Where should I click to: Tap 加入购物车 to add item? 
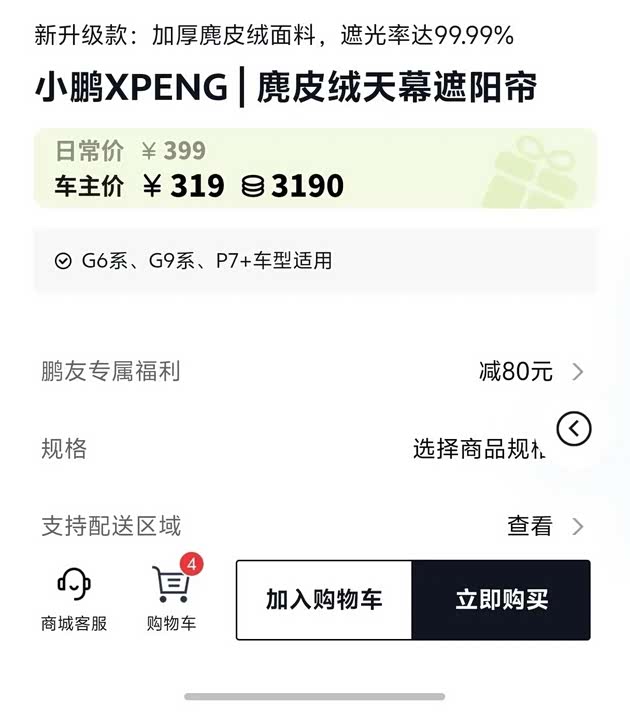point(324,600)
